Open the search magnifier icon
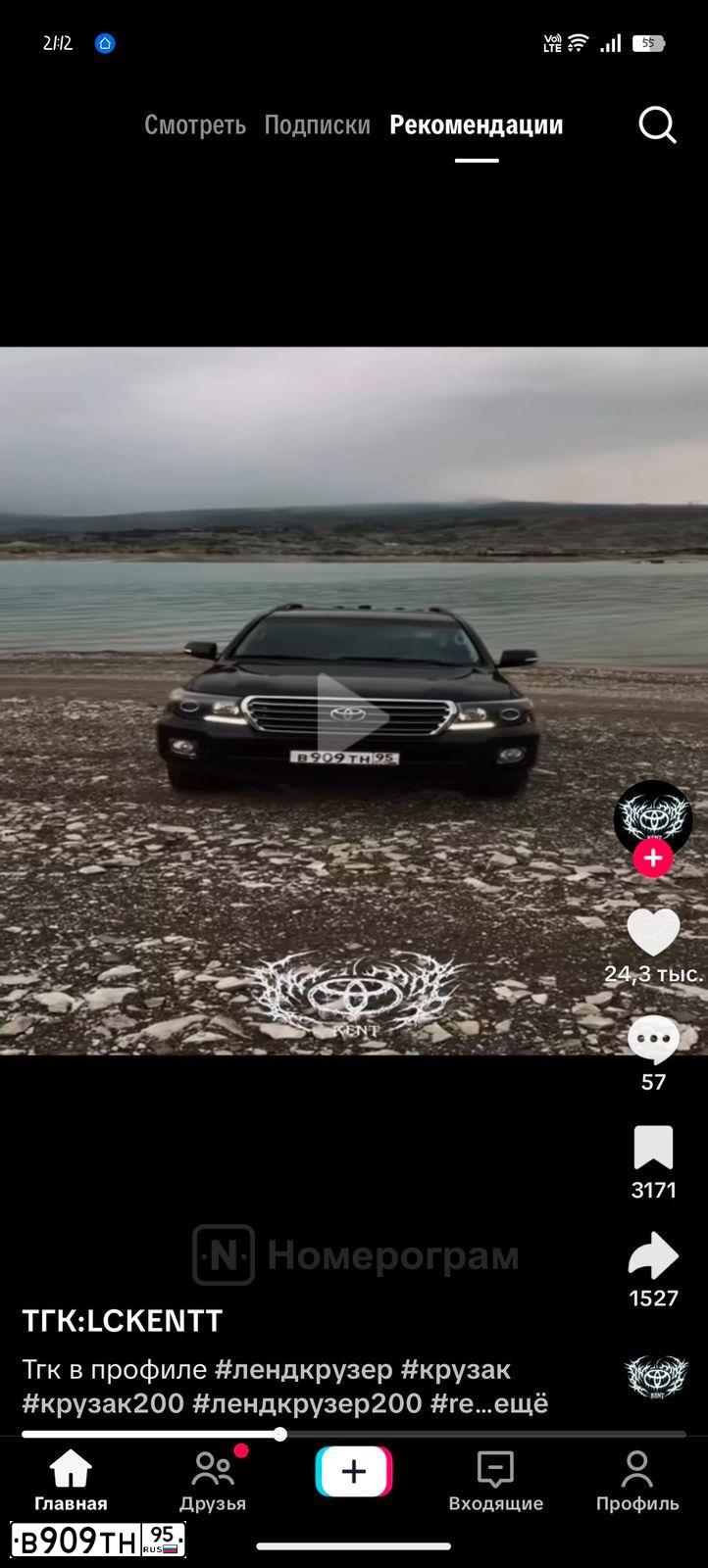This screenshot has width=708, height=1568. point(657,125)
